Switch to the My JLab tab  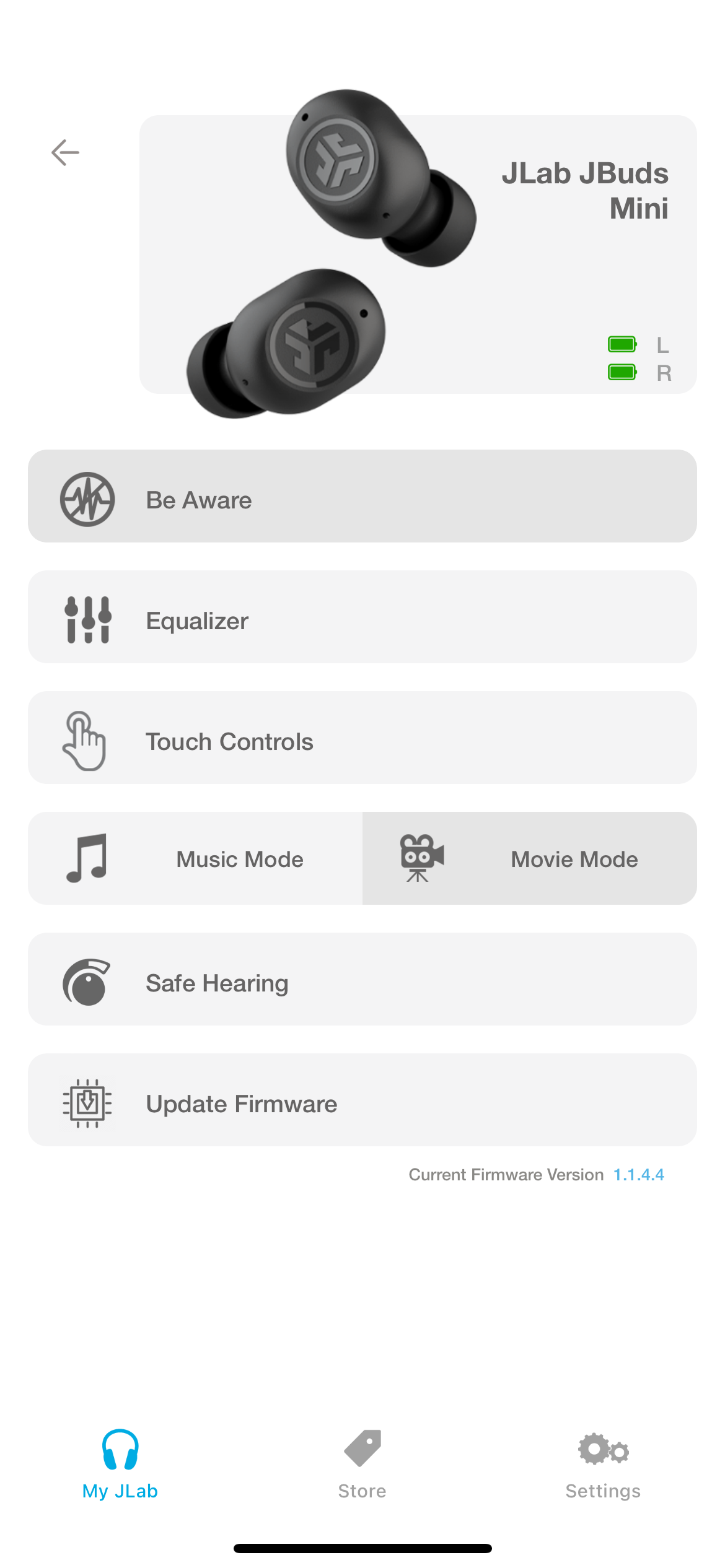click(x=120, y=1465)
